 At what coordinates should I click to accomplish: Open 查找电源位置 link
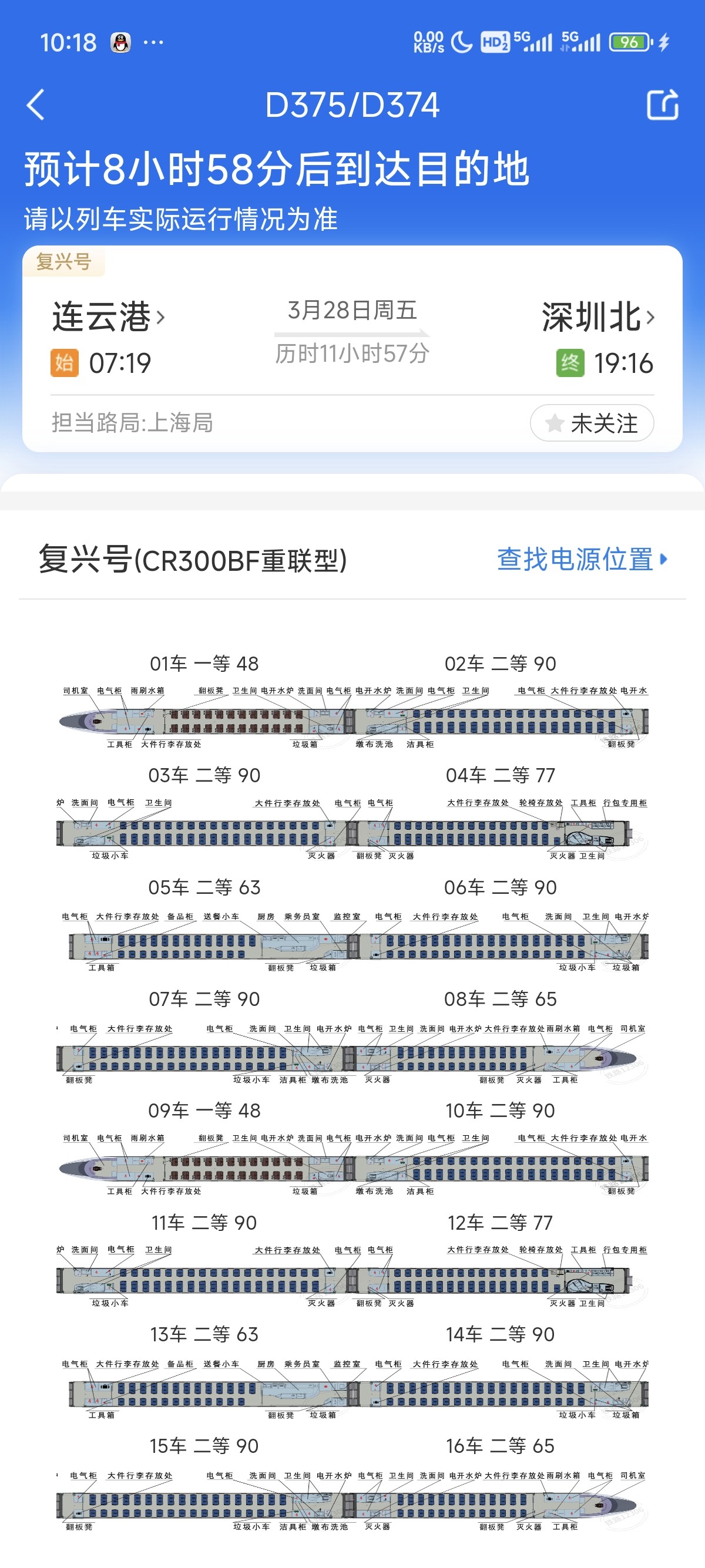(582, 560)
